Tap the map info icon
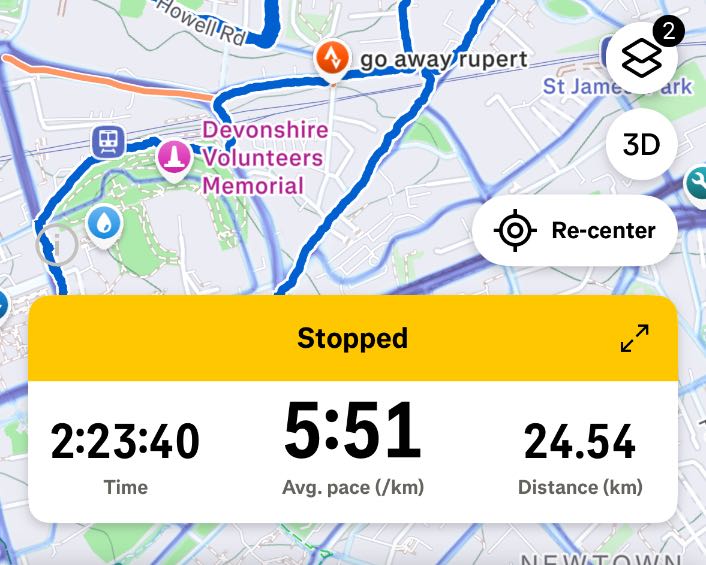The height and width of the screenshot is (565, 706). [x=56, y=245]
